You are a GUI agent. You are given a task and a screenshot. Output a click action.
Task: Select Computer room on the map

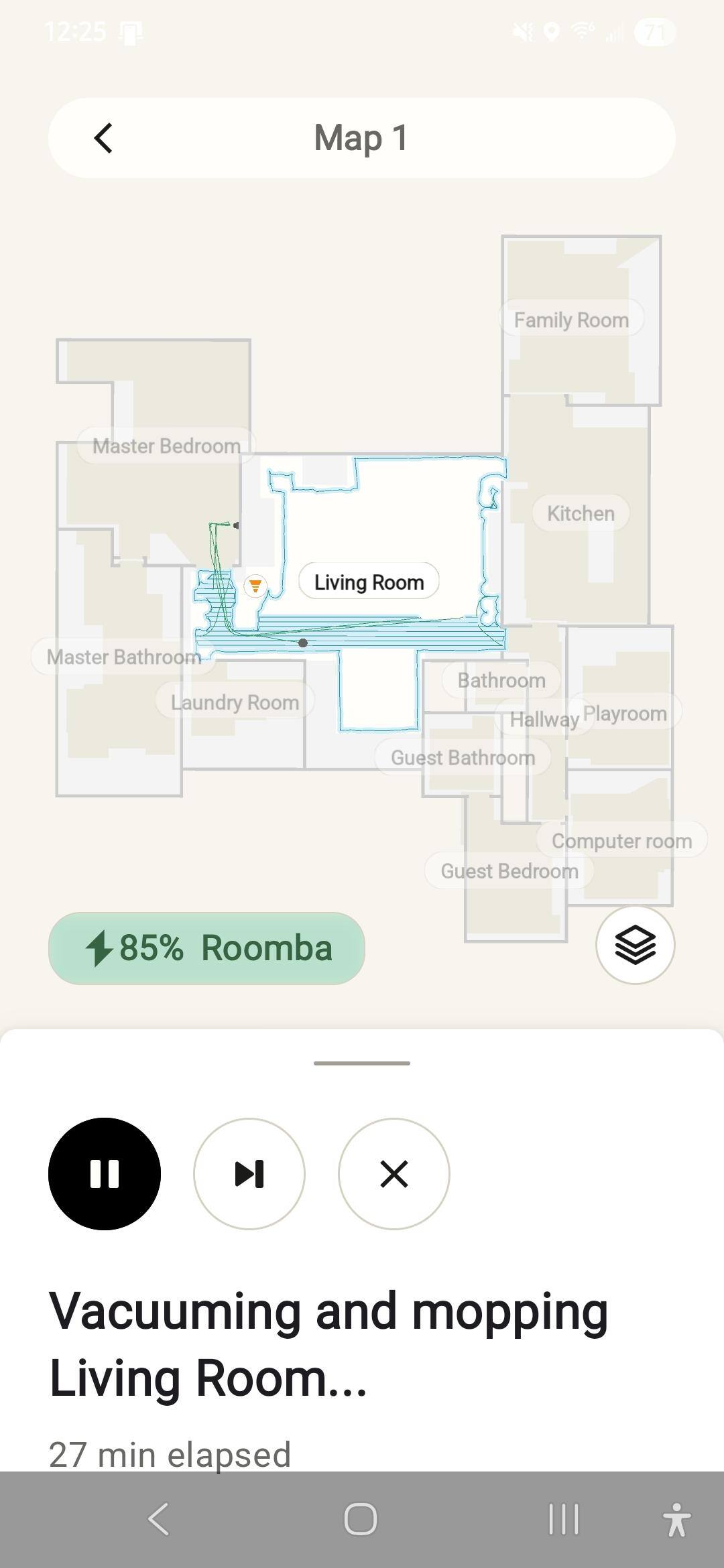tap(621, 840)
